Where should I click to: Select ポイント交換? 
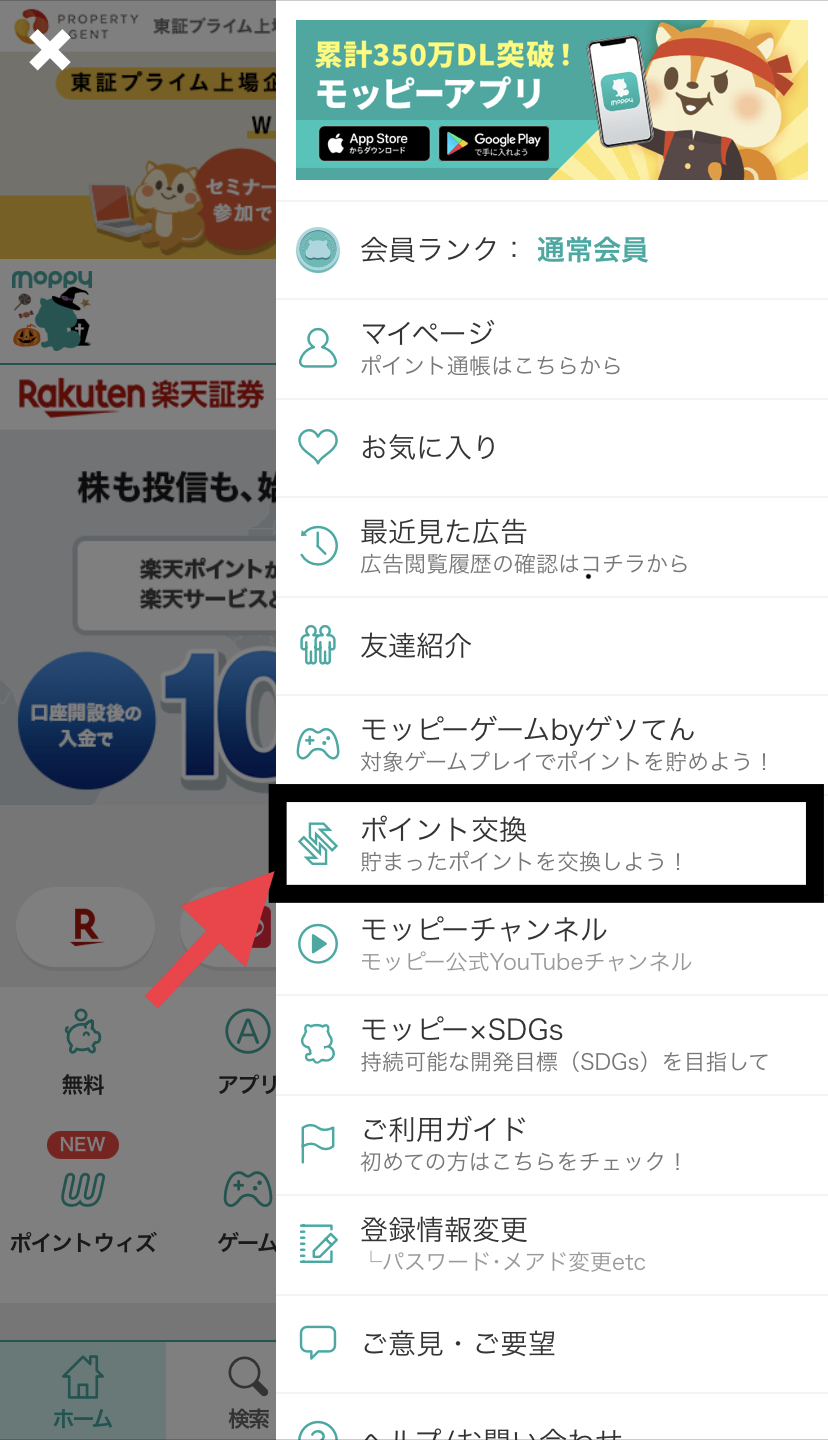click(x=546, y=844)
